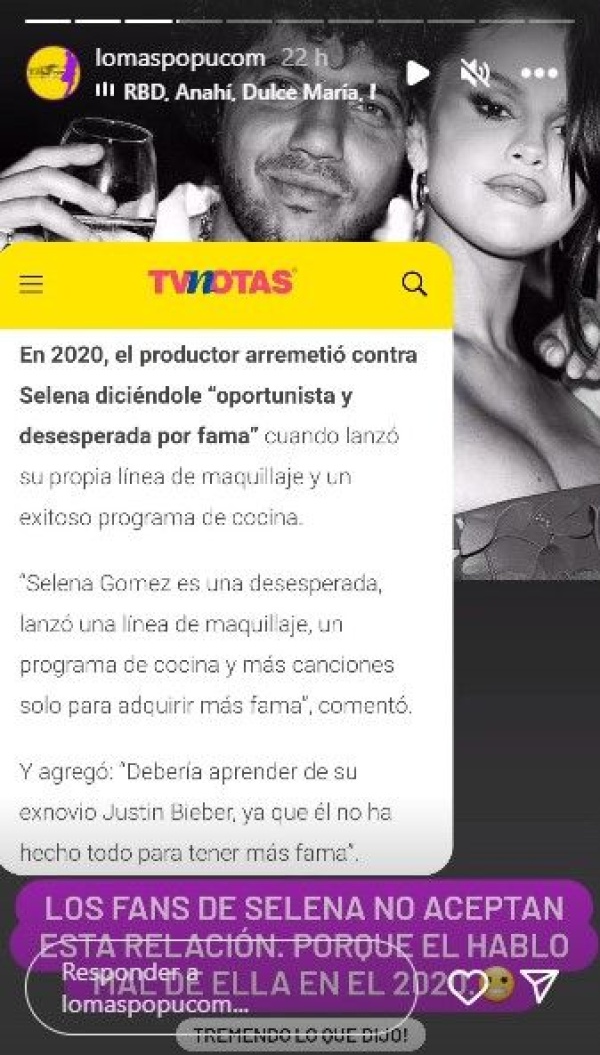Share this story via paper plane
This screenshot has width=600, height=1055.
(x=540, y=986)
